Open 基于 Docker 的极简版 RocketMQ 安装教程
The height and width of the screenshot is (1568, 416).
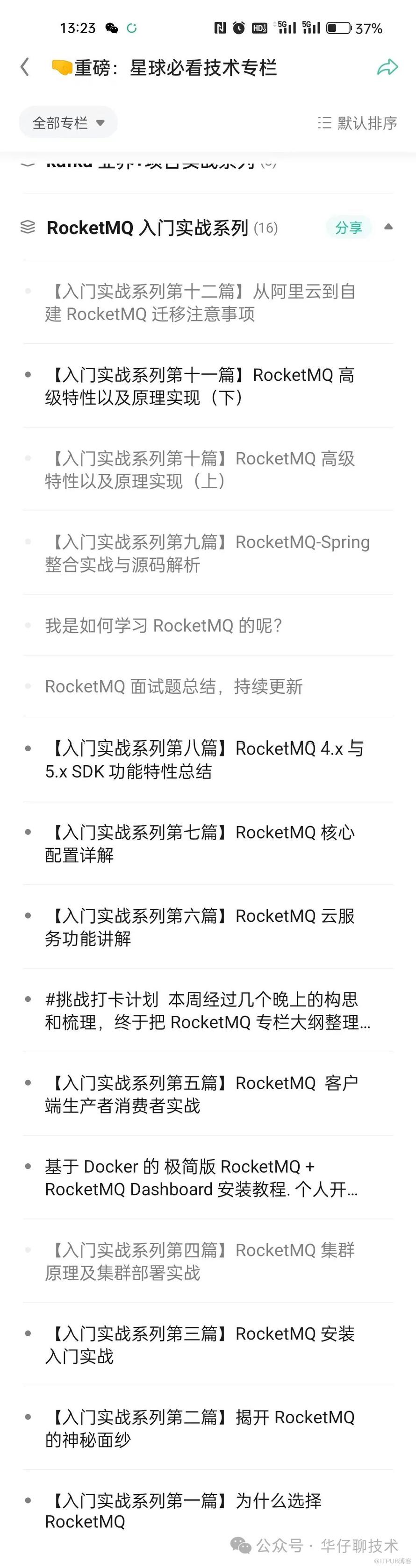point(201,1177)
